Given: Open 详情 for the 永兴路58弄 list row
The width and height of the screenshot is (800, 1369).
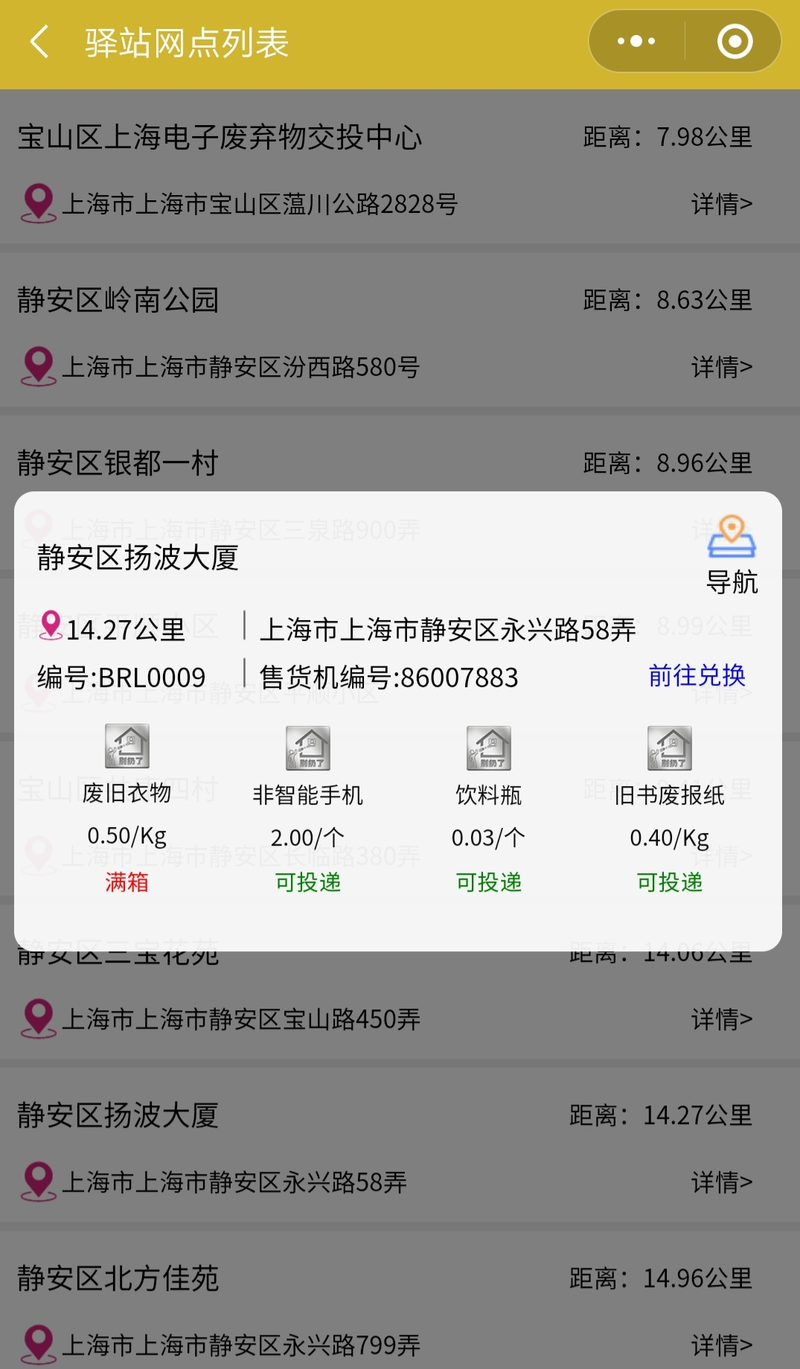Looking at the screenshot, I should point(722,1182).
